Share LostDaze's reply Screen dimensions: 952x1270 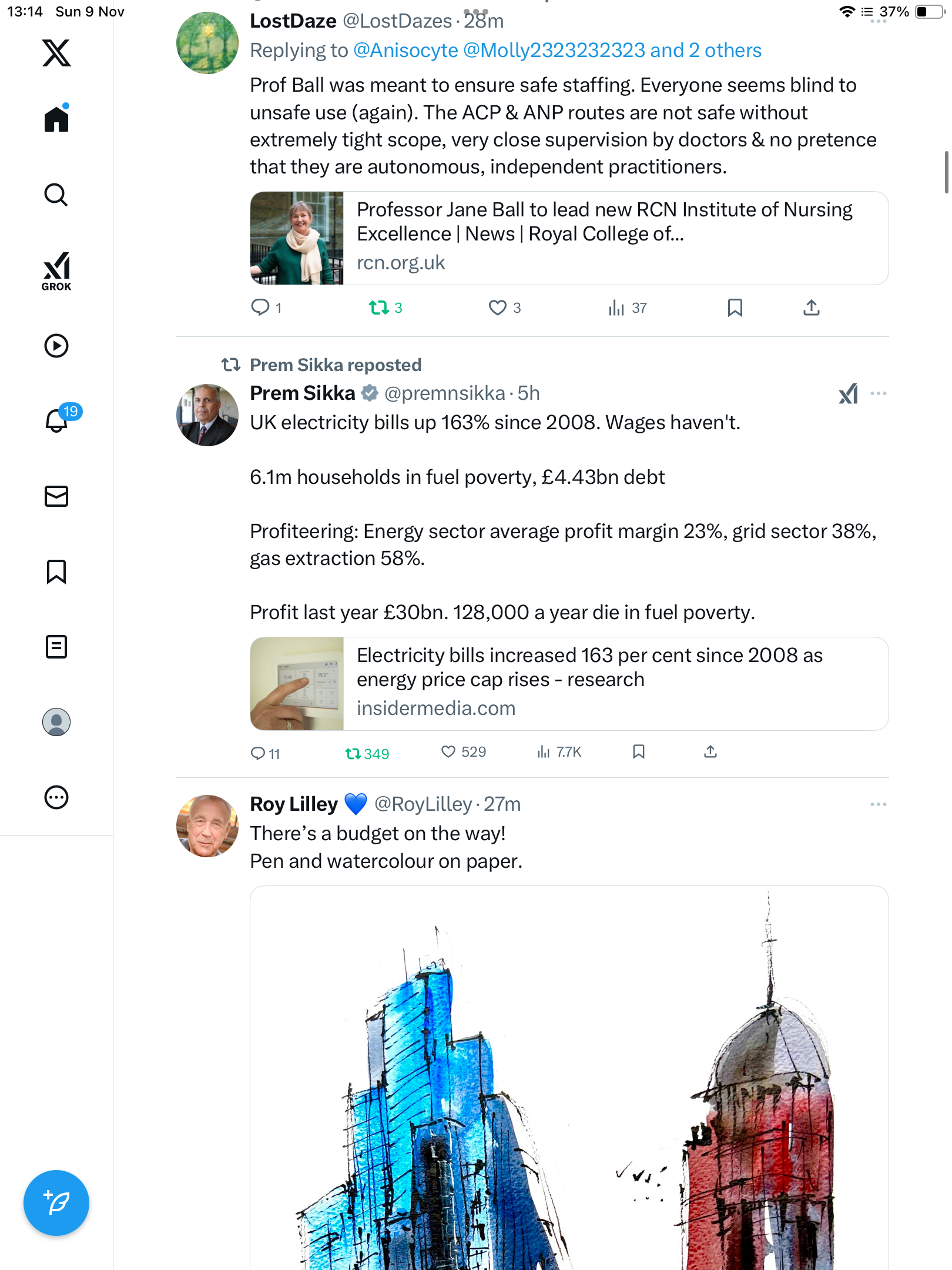pyautogui.click(x=811, y=308)
